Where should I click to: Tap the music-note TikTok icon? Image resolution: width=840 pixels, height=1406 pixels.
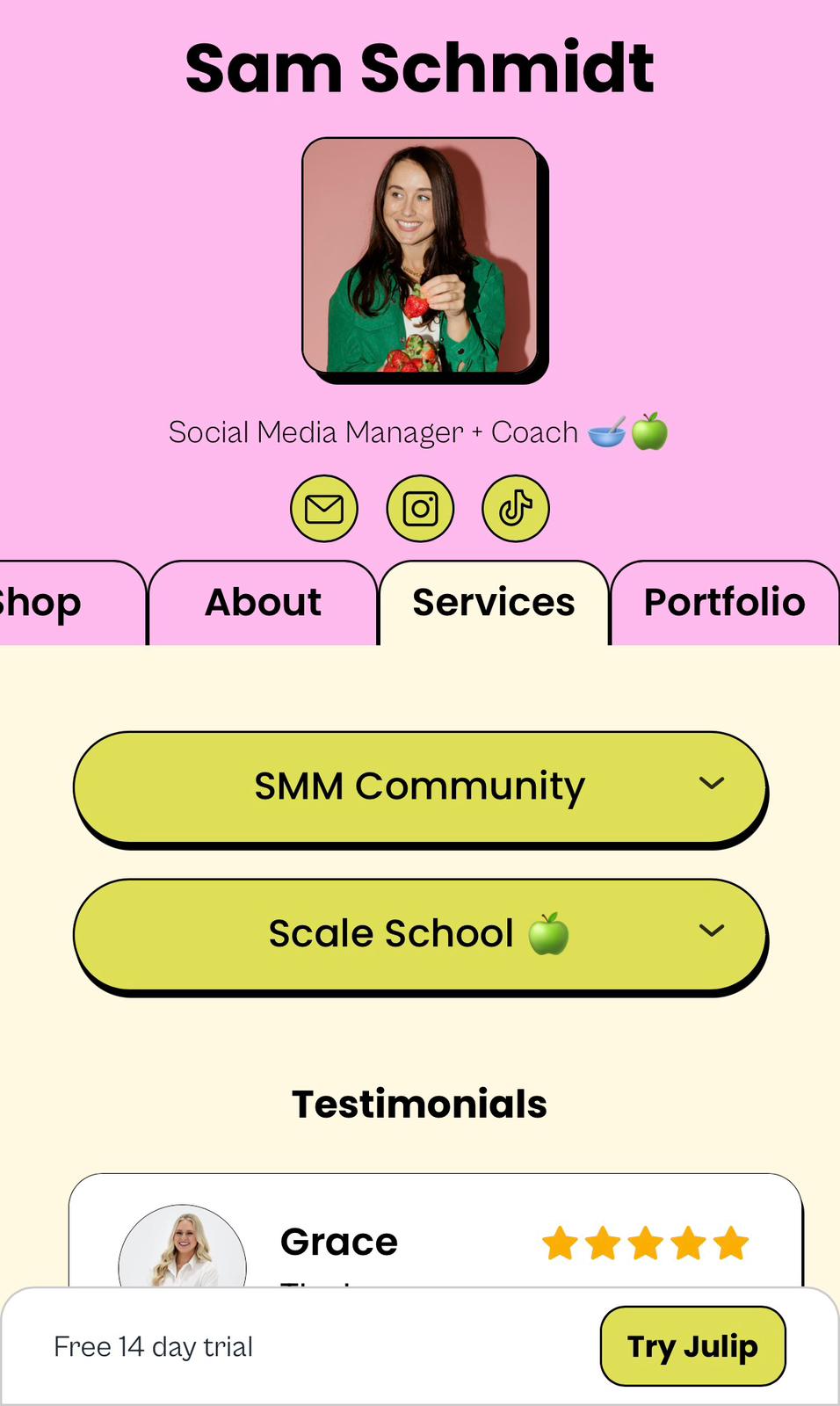click(515, 508)
